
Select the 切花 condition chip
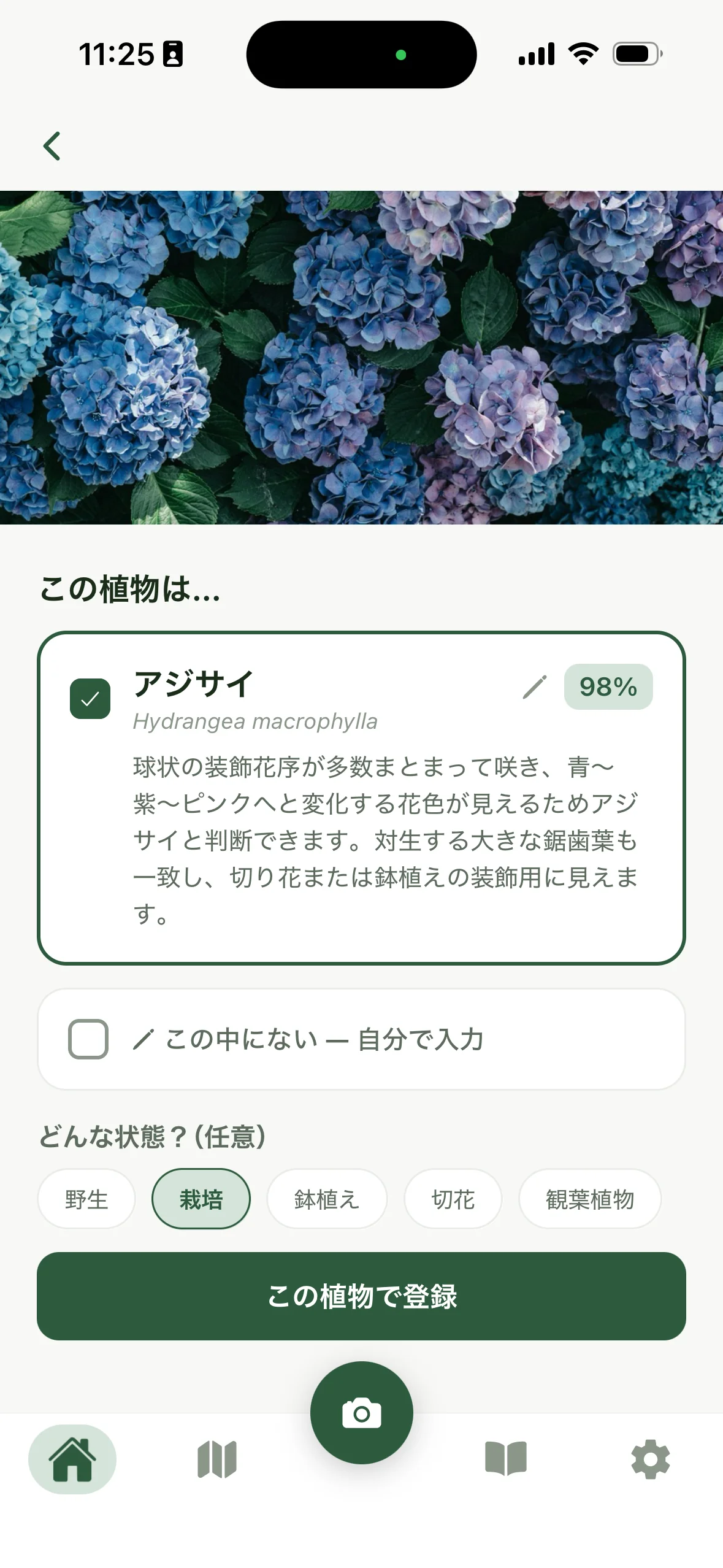click(453, 1199)
